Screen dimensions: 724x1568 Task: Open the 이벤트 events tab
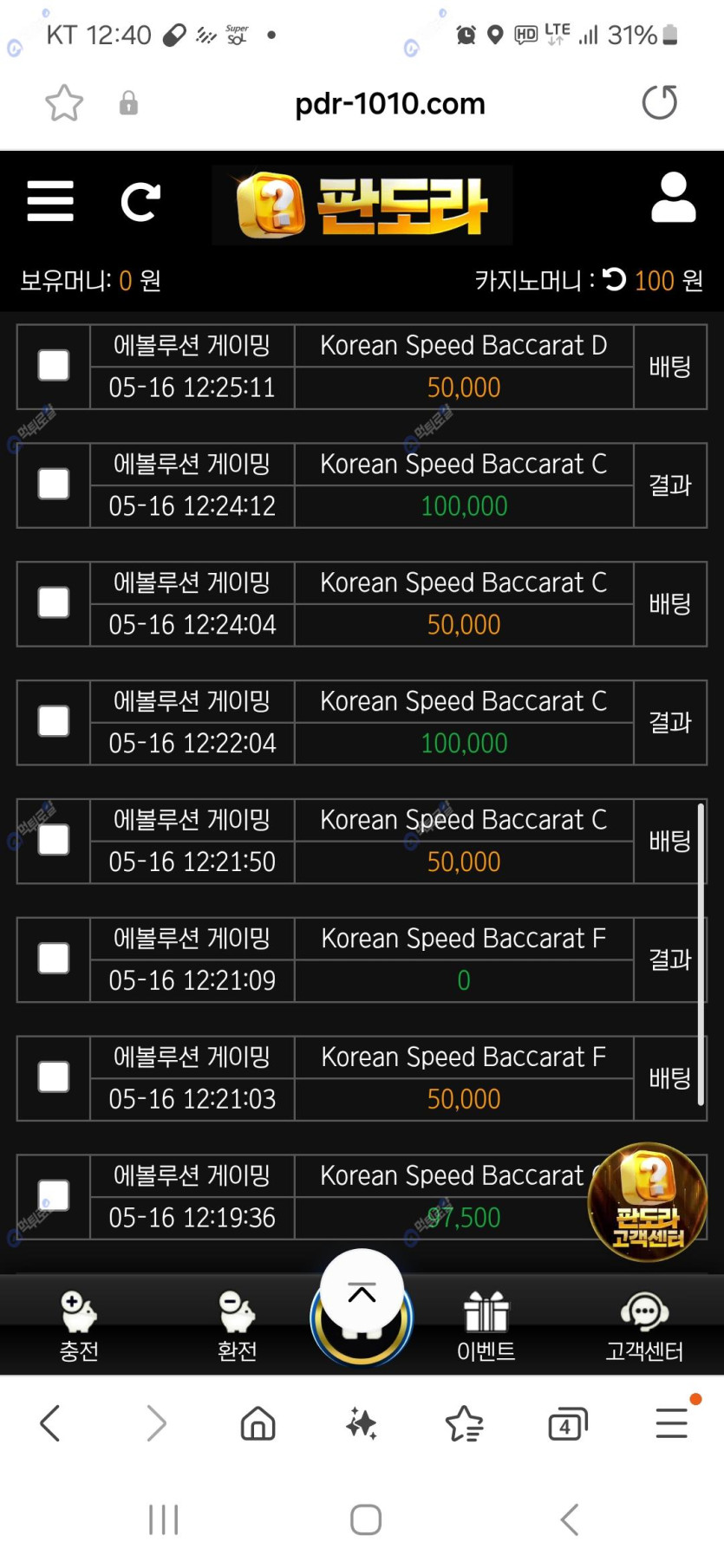486,1325
